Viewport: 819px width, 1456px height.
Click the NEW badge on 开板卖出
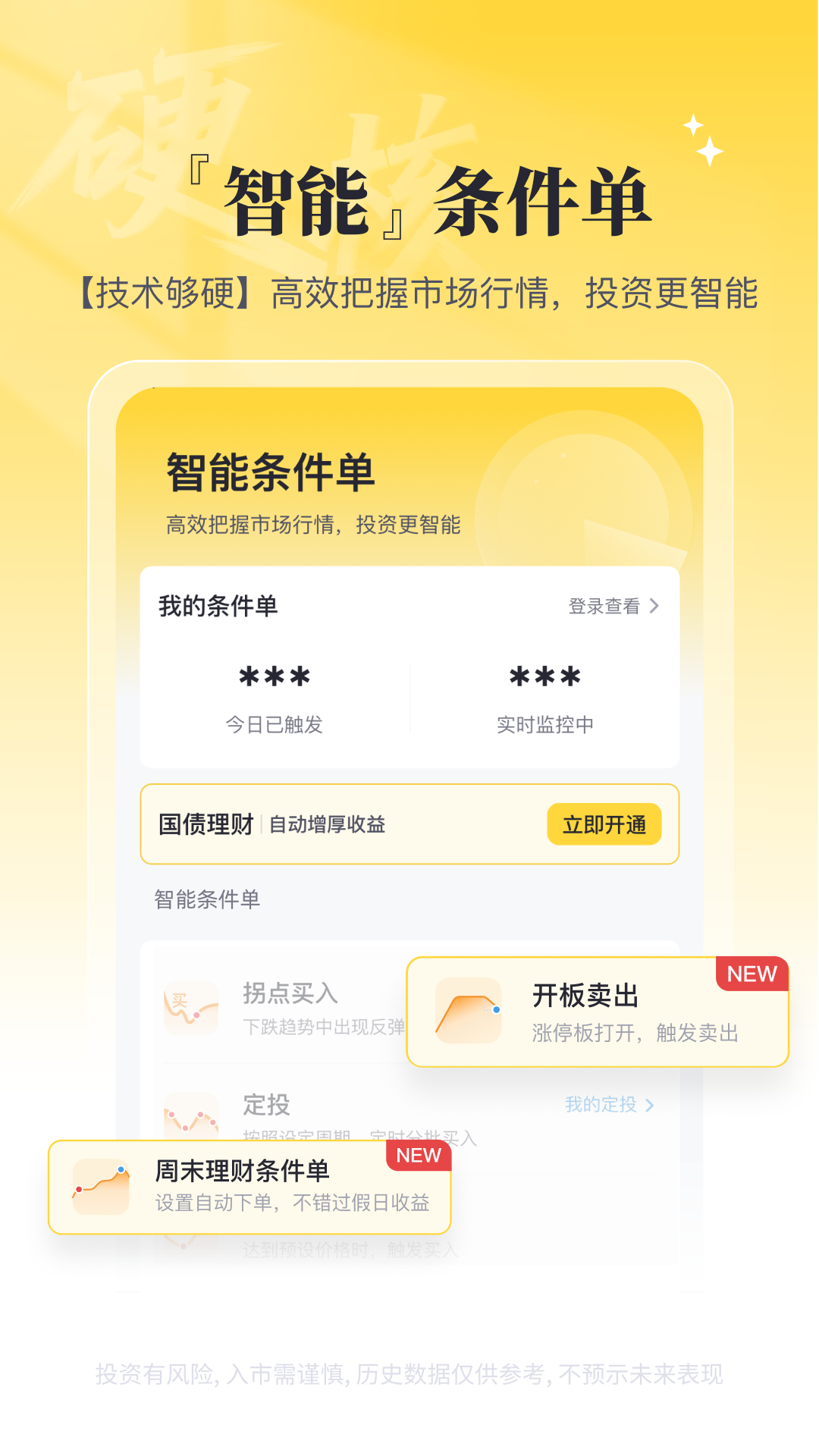click(x=751, y=974)
